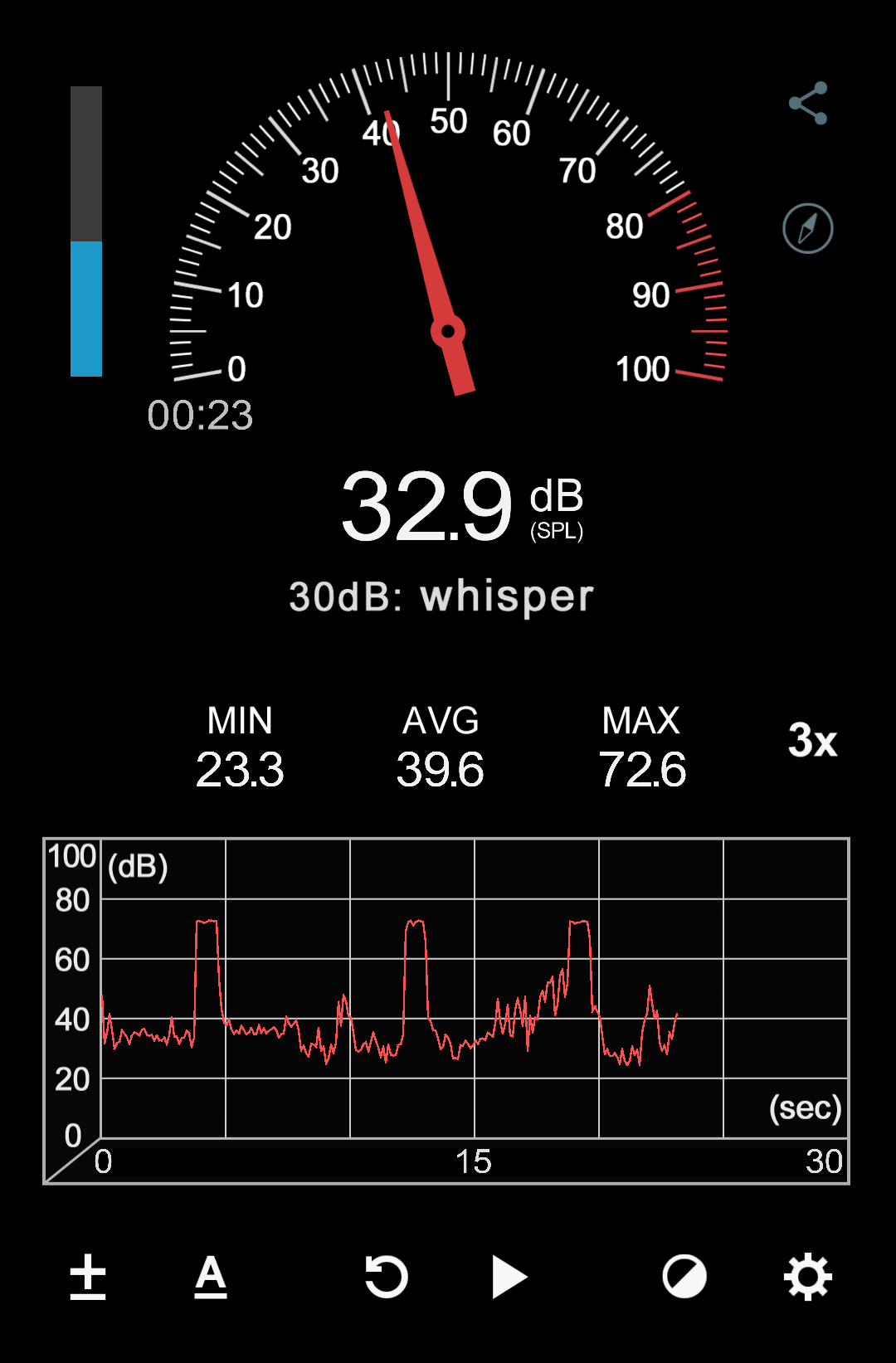Image resolution: width=896 pixels, height=1363 pixels.
Task: Open the compass icon
Action: [x=808, y=228]
